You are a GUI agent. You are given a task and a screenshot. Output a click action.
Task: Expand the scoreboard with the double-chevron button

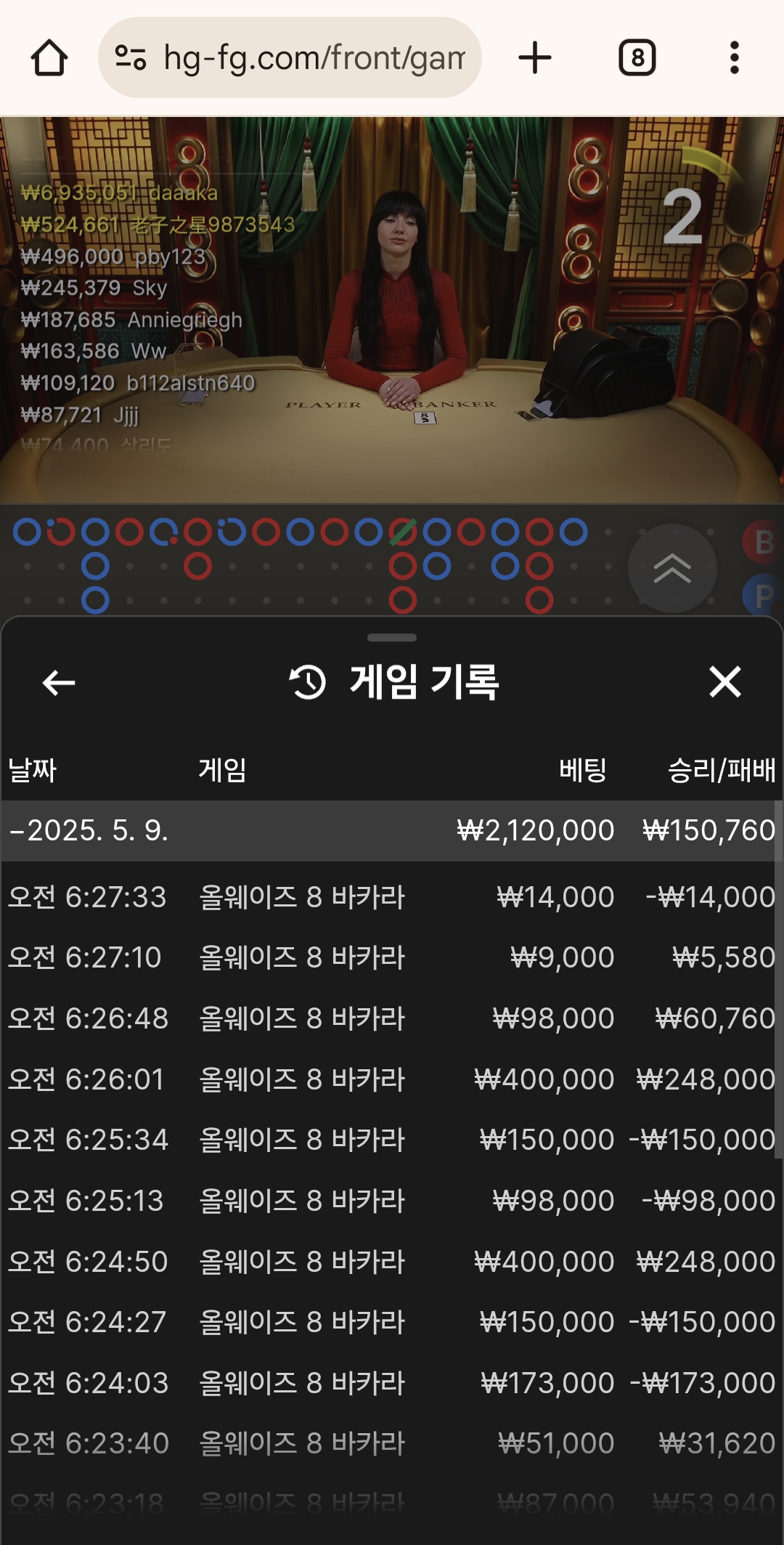[x=672, y=568]
